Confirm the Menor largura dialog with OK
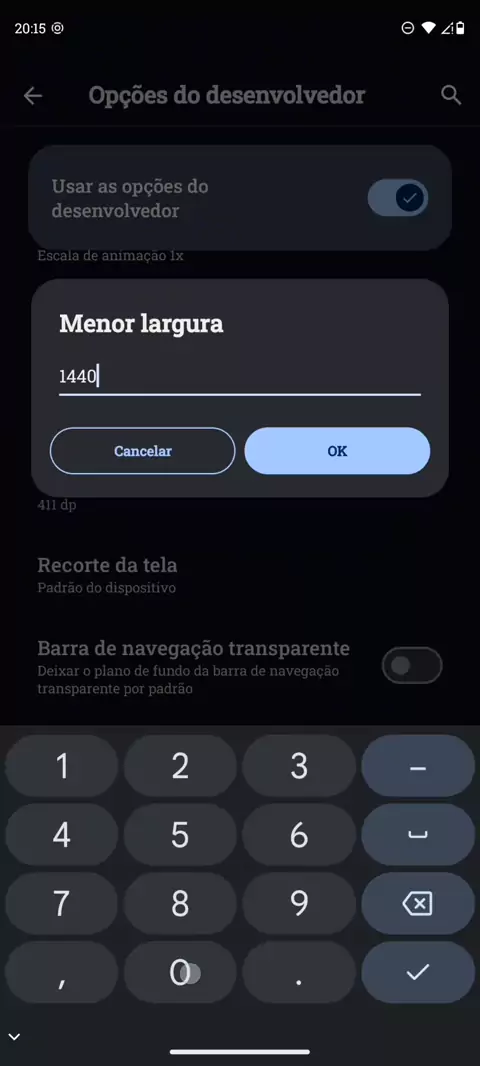 (x=337, y=451)
